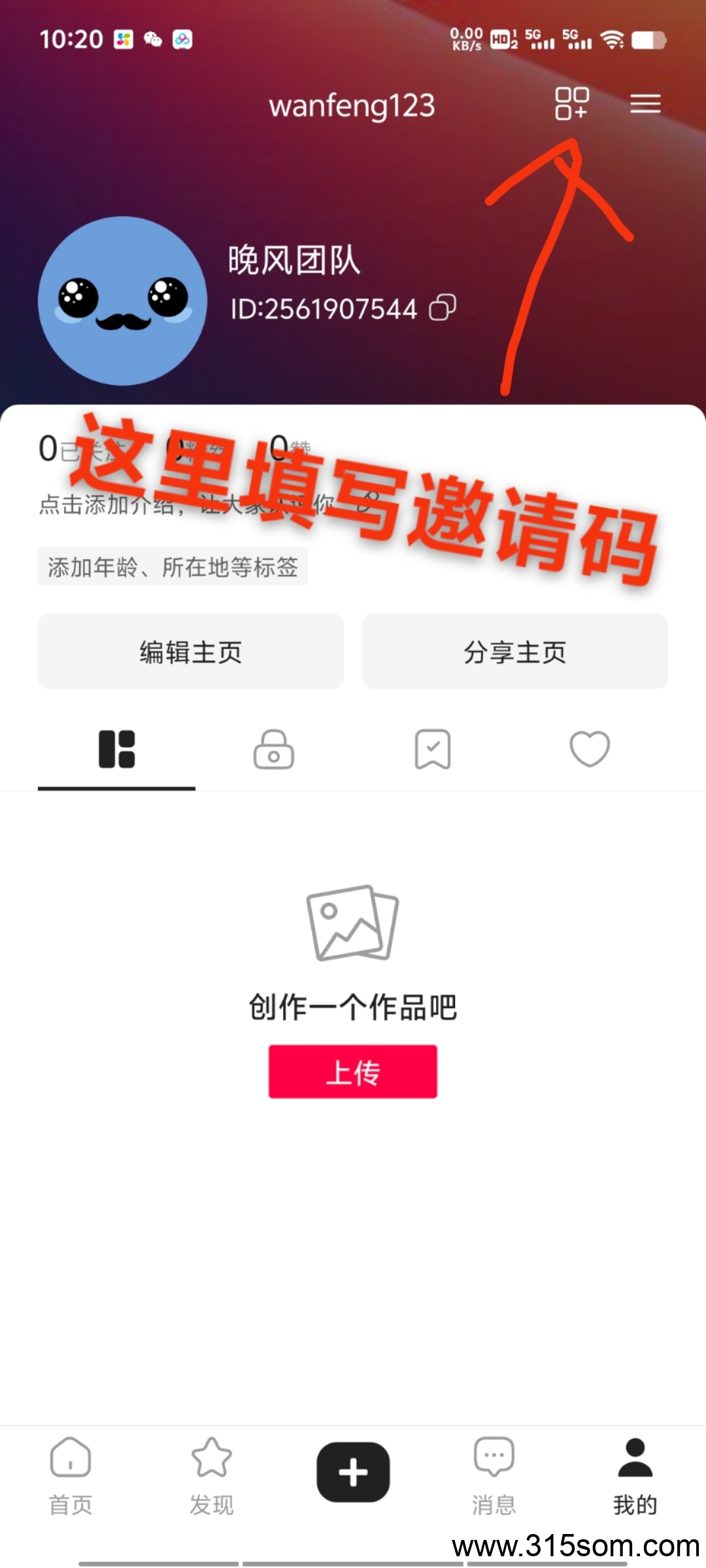Add age and location tags
Viewport: 706px width, 1568px height.
tap(173, 566)
